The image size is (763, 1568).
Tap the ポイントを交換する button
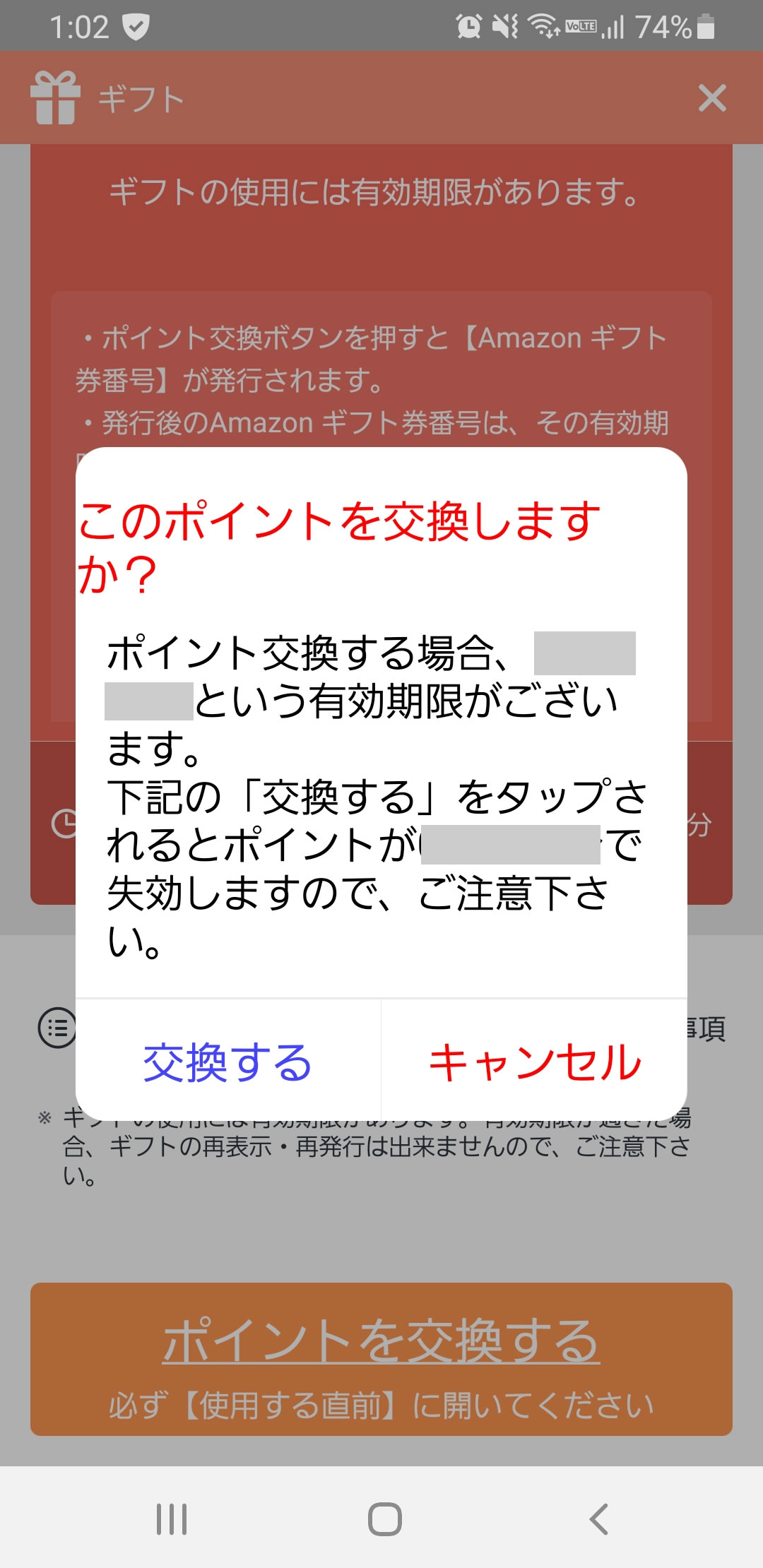click(381, 1358)
